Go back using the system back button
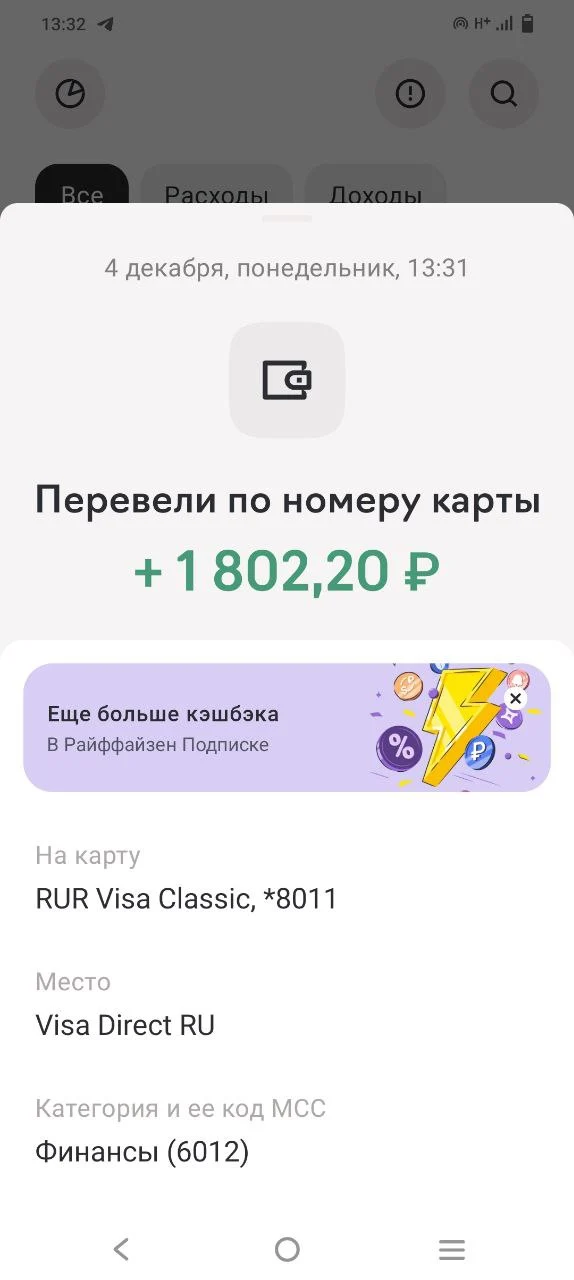Viewport: 574px width, 1280px height. click(121, 1249)
